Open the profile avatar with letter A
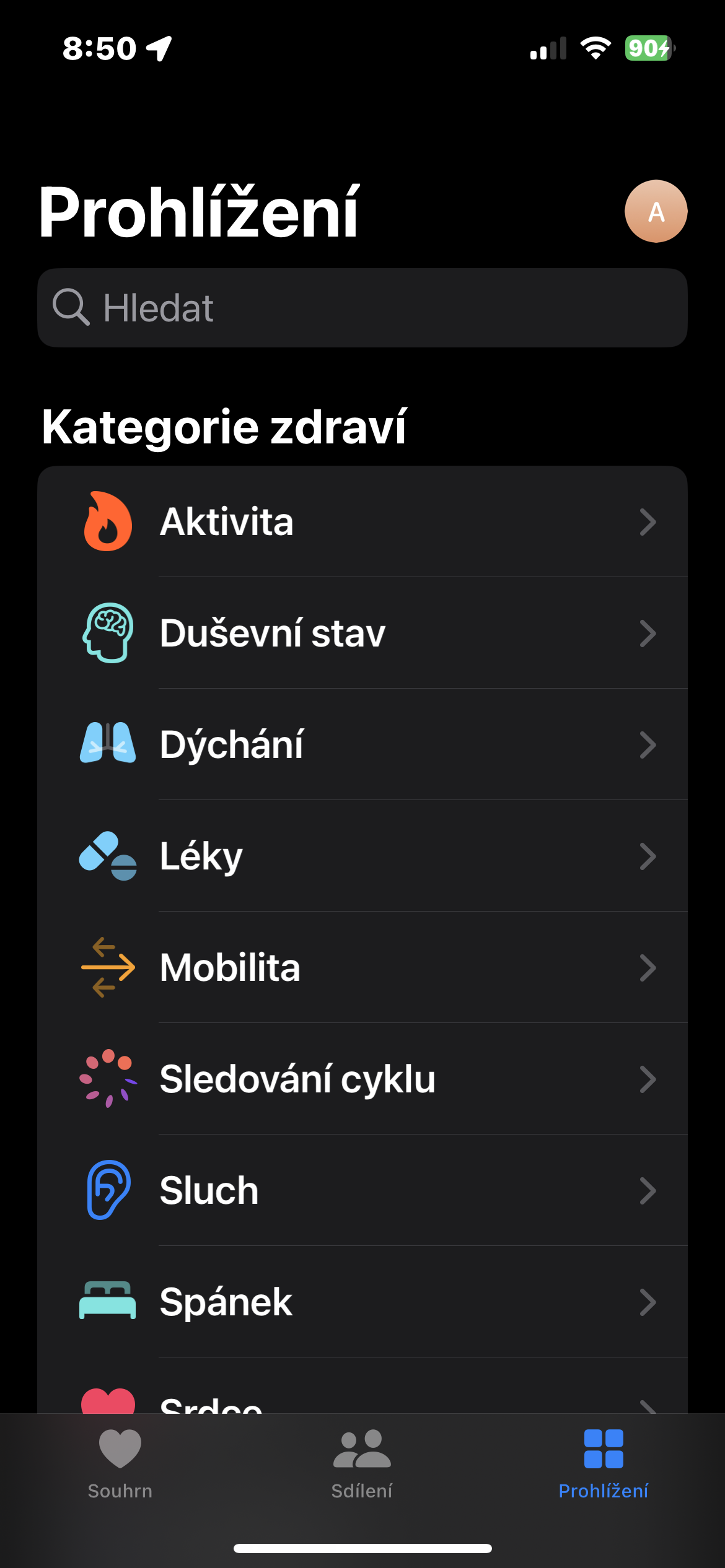Viewport: 725px width, 1568px height. point(656,211)
